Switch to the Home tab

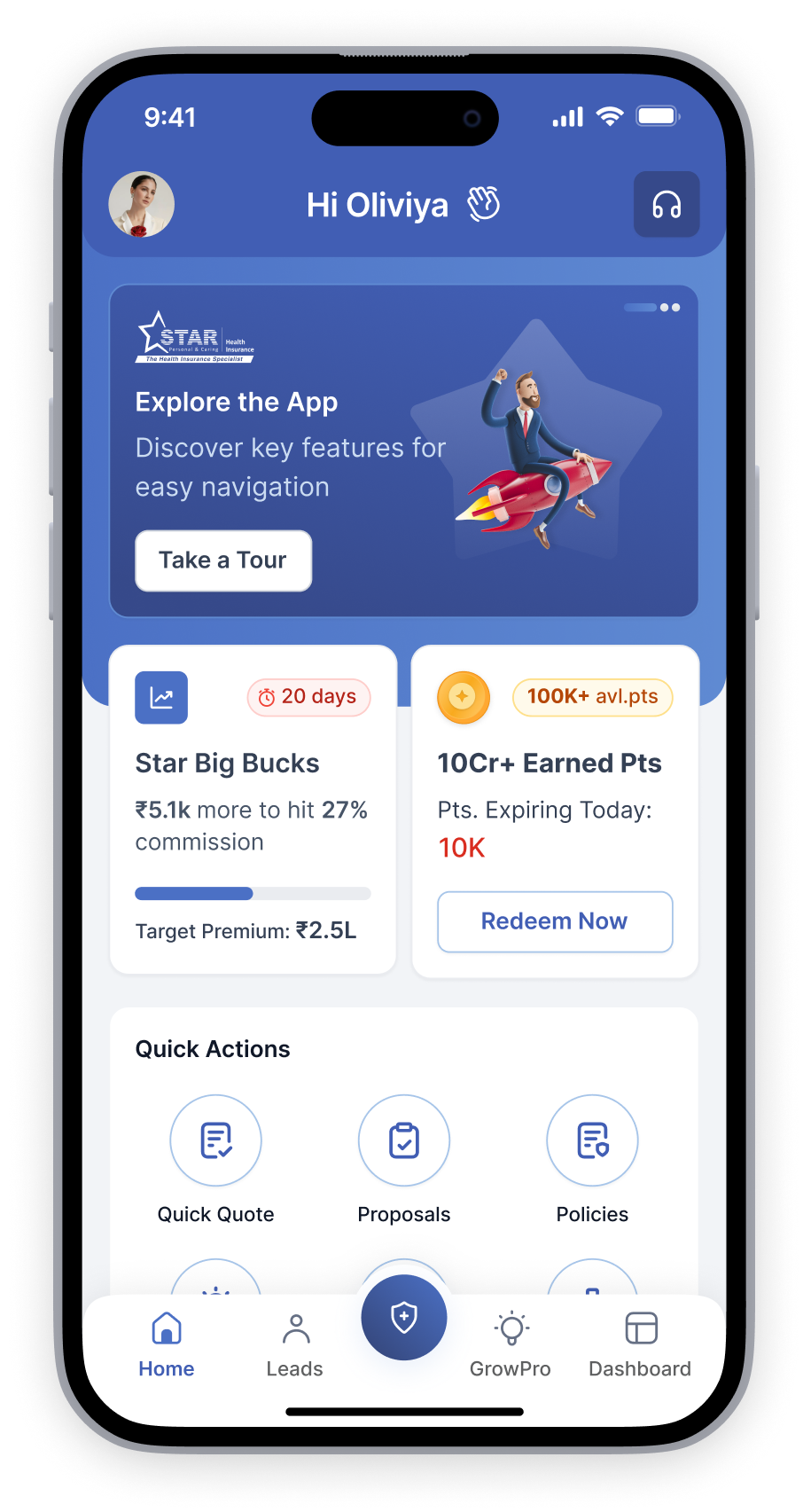[x=167, y=1344]
